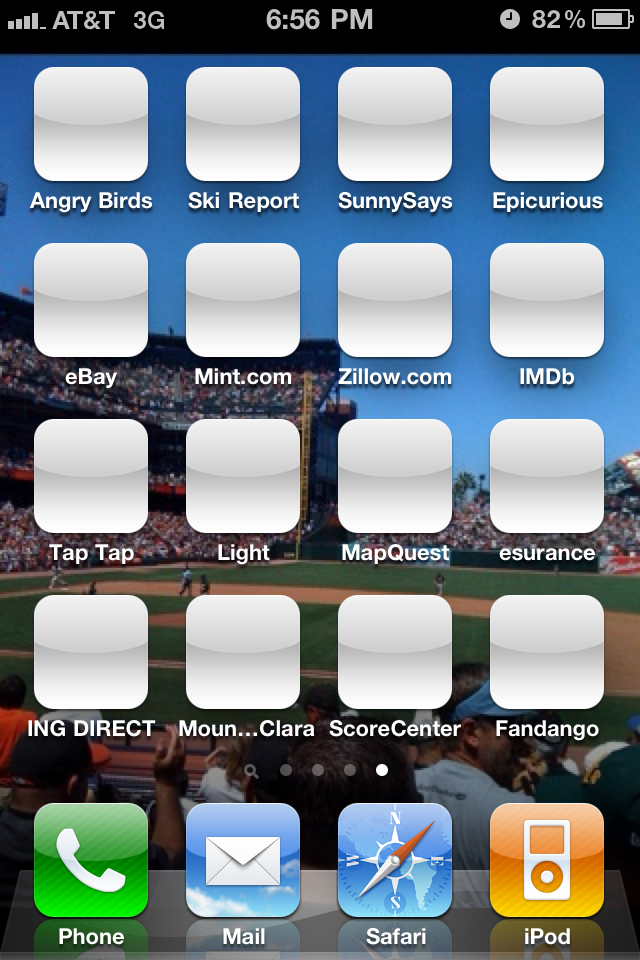This screenshot has height=960, width=640.
Task: Open ING DIRECT app
Action: [x=91, y=652]
